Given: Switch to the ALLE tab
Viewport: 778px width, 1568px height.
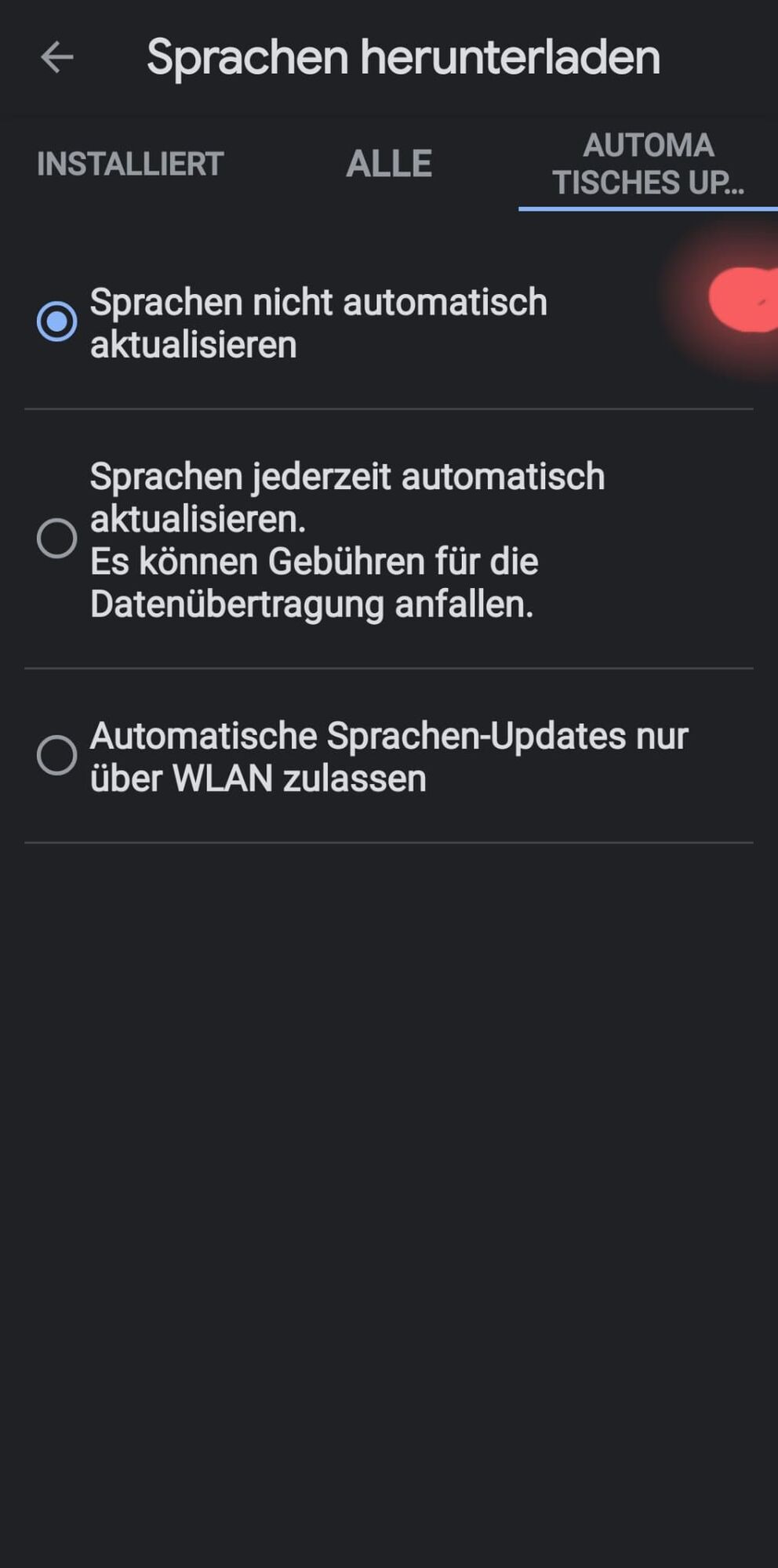Looking at the screenshot, I should point(389,164).
